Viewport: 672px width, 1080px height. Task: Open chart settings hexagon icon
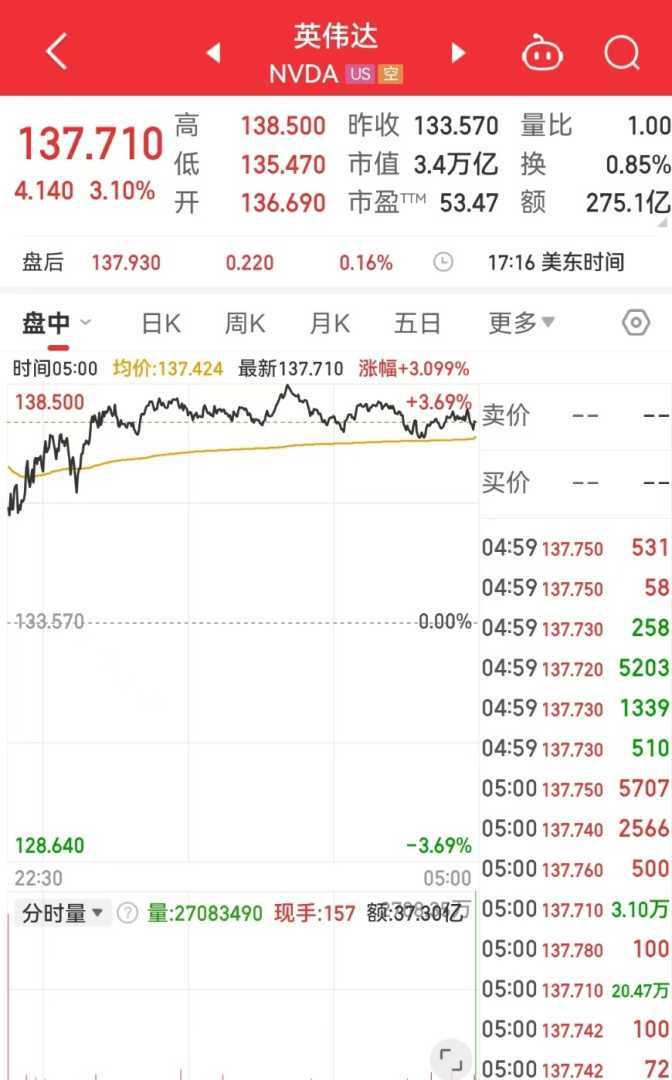(x=636, y=323)
